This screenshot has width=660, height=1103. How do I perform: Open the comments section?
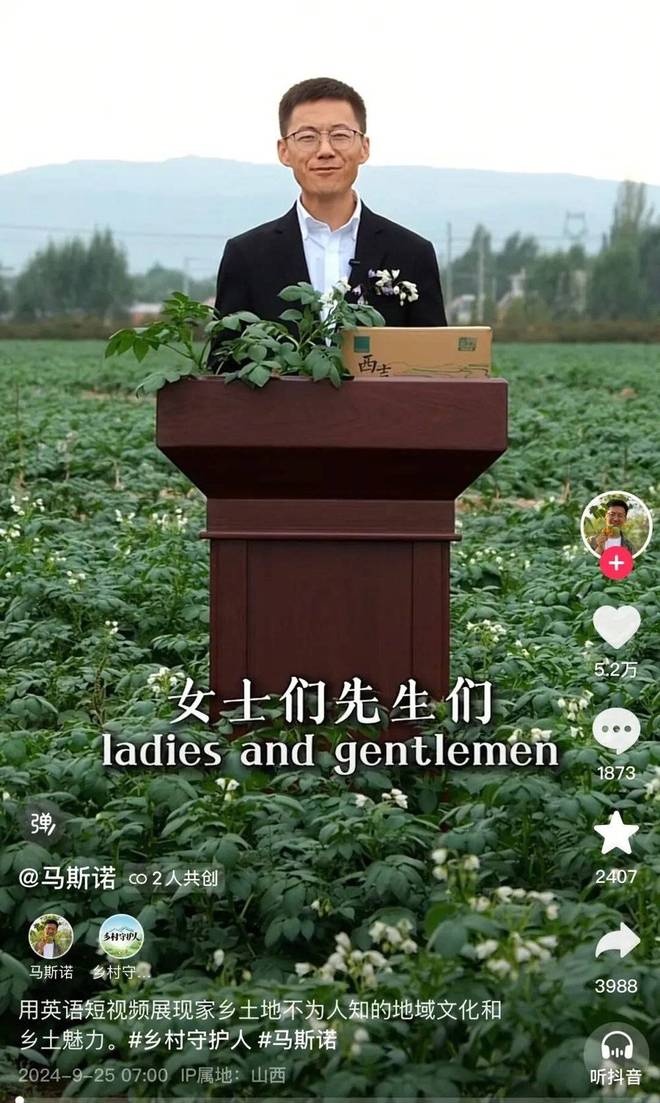pos(616,731)
